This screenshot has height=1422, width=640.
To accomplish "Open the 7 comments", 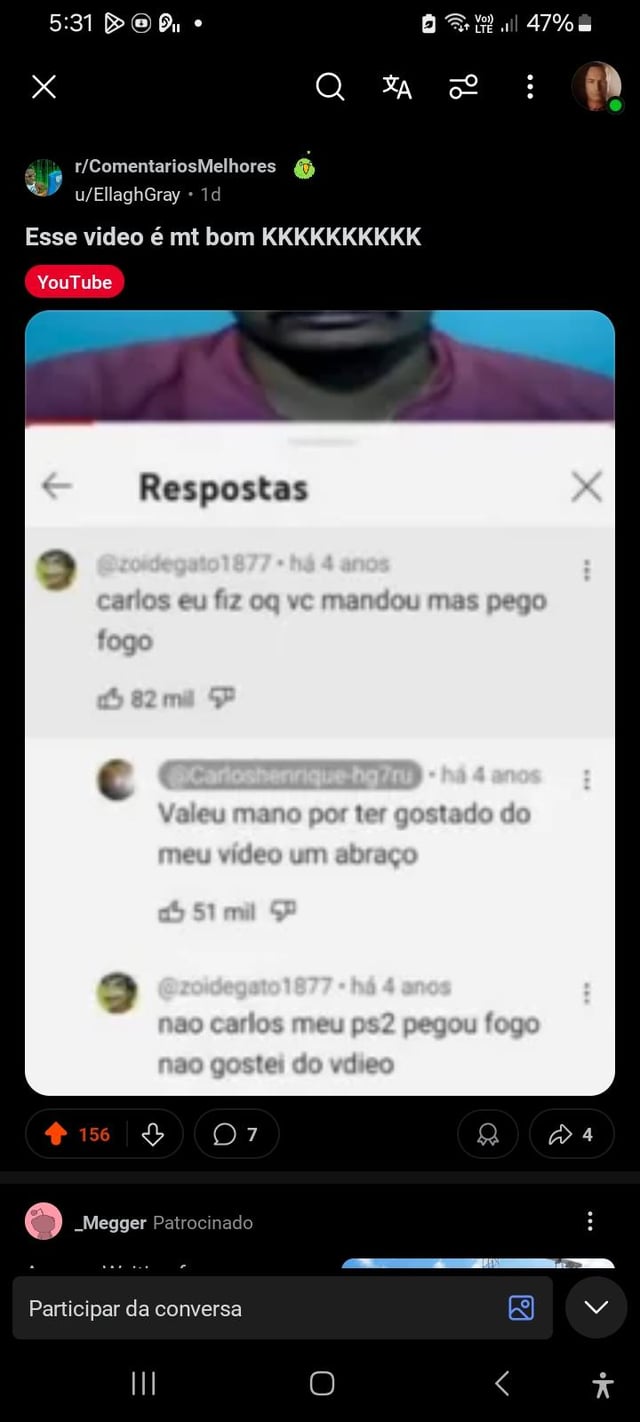I will (237, 1134).
